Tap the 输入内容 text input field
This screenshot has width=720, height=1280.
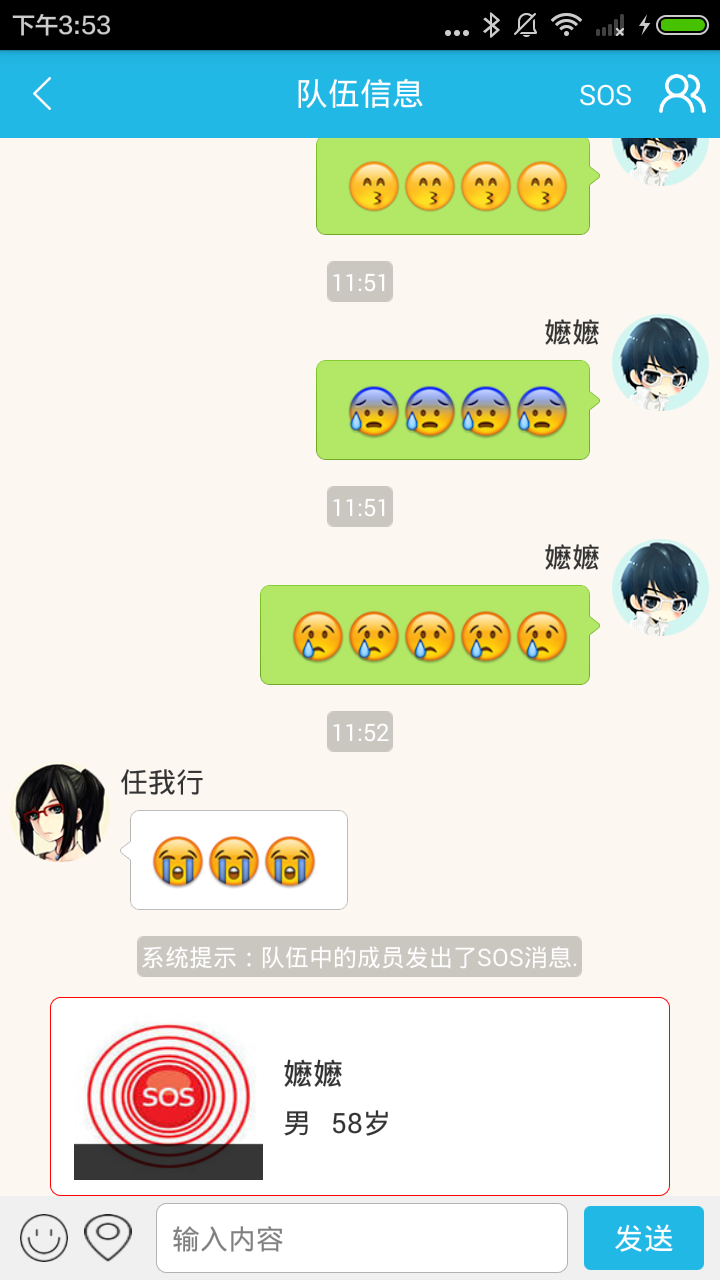click(x=362, y=1238)
